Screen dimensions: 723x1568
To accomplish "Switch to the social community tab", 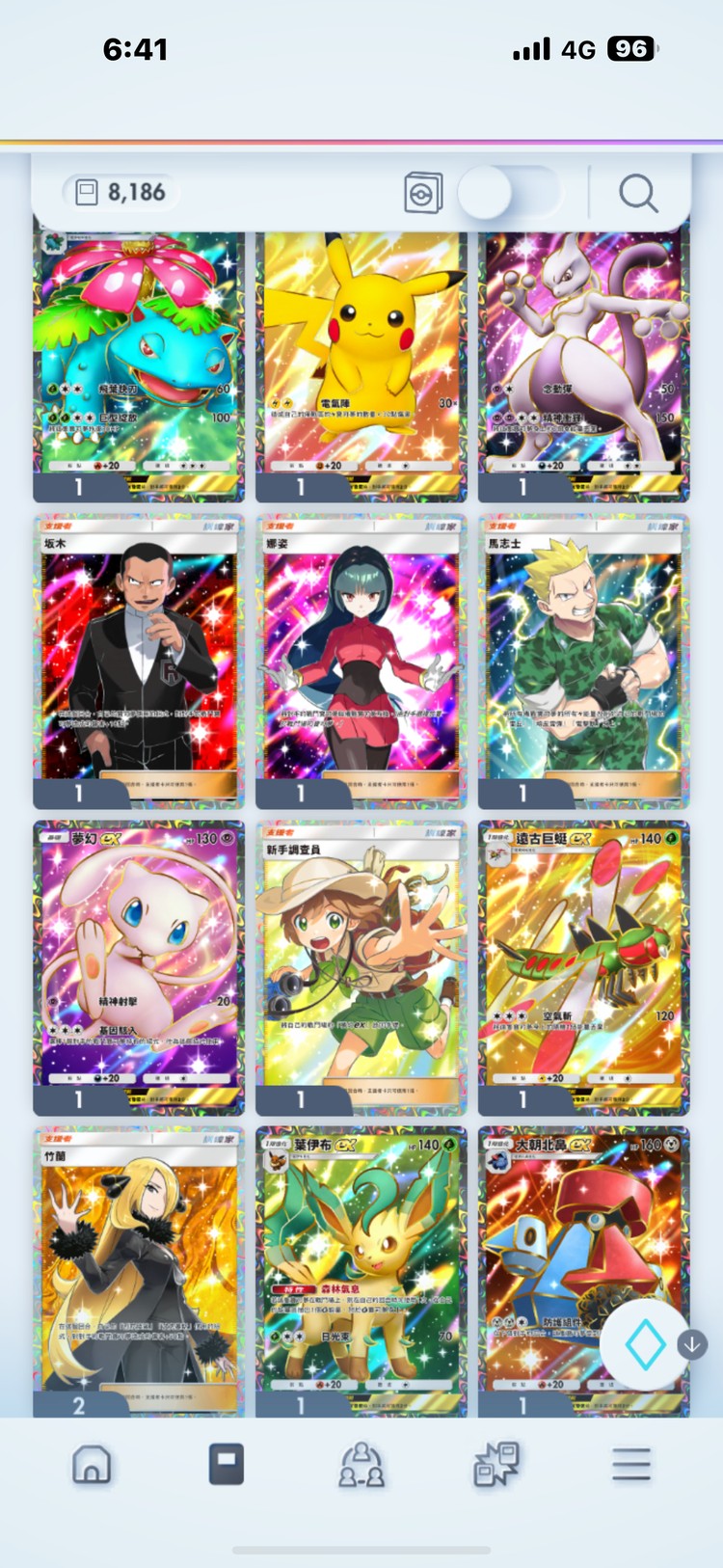I will tap(361, 1464).
